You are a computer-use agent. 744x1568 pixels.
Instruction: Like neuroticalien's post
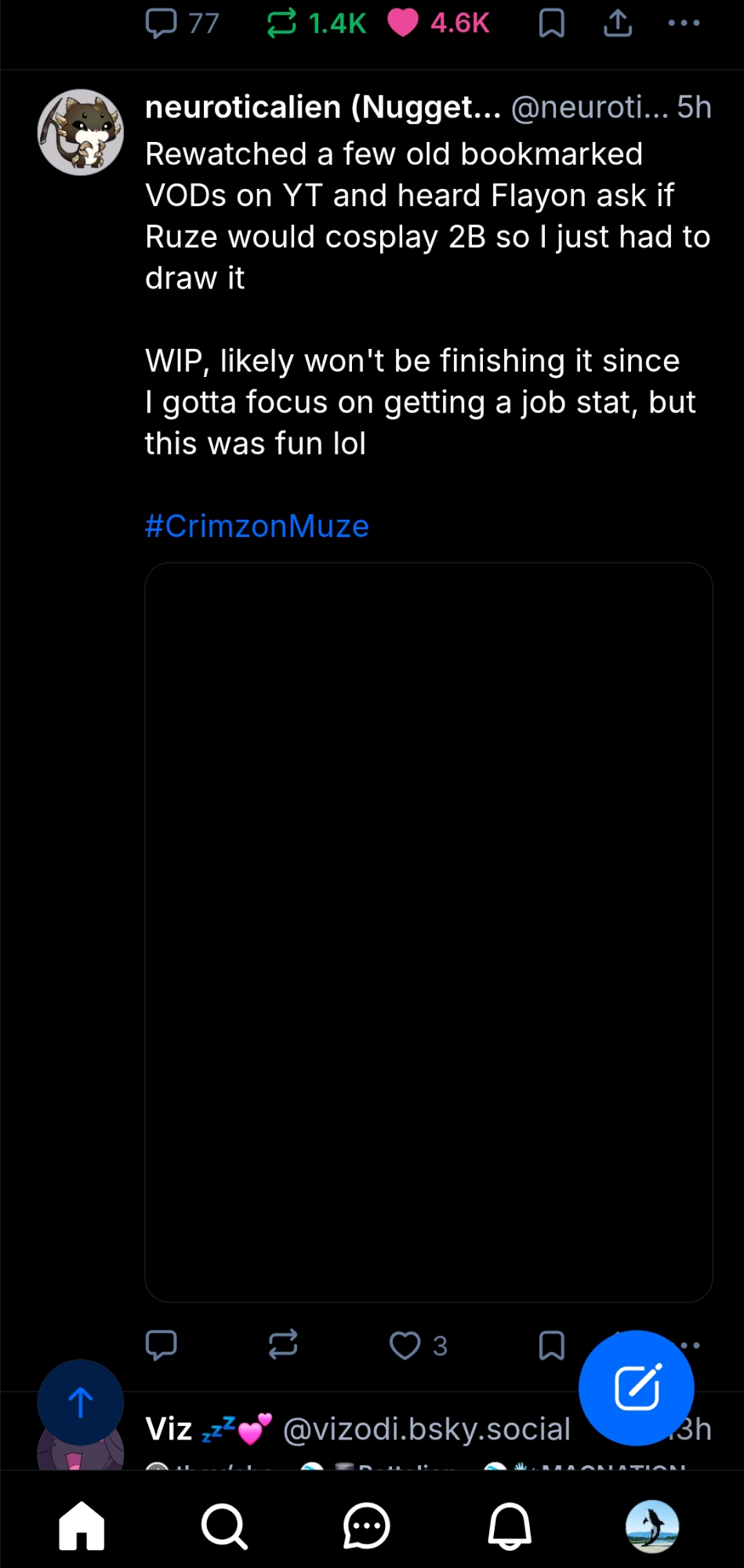405,1345
